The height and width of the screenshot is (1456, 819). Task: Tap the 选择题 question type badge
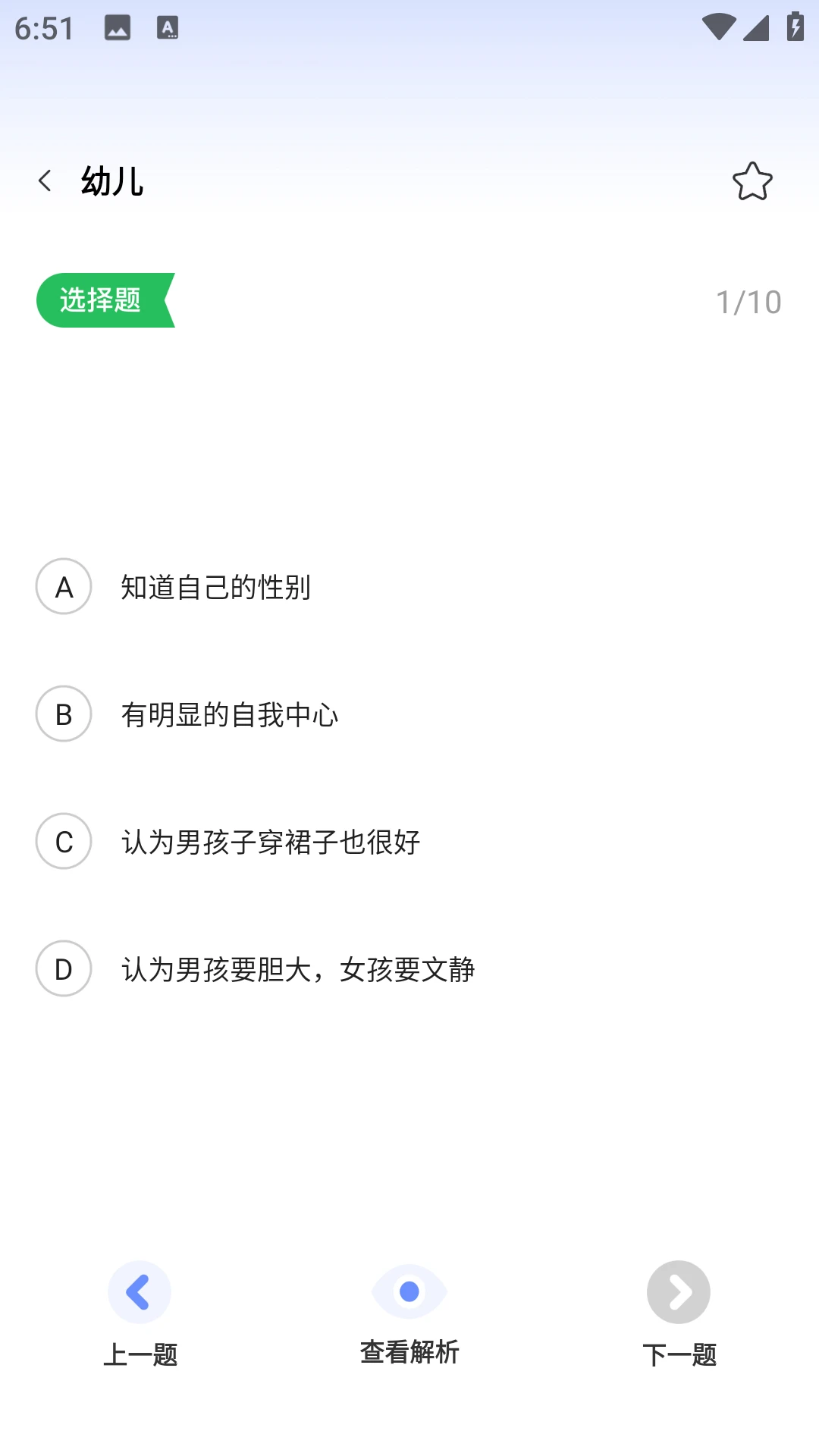tap(101, 300)
